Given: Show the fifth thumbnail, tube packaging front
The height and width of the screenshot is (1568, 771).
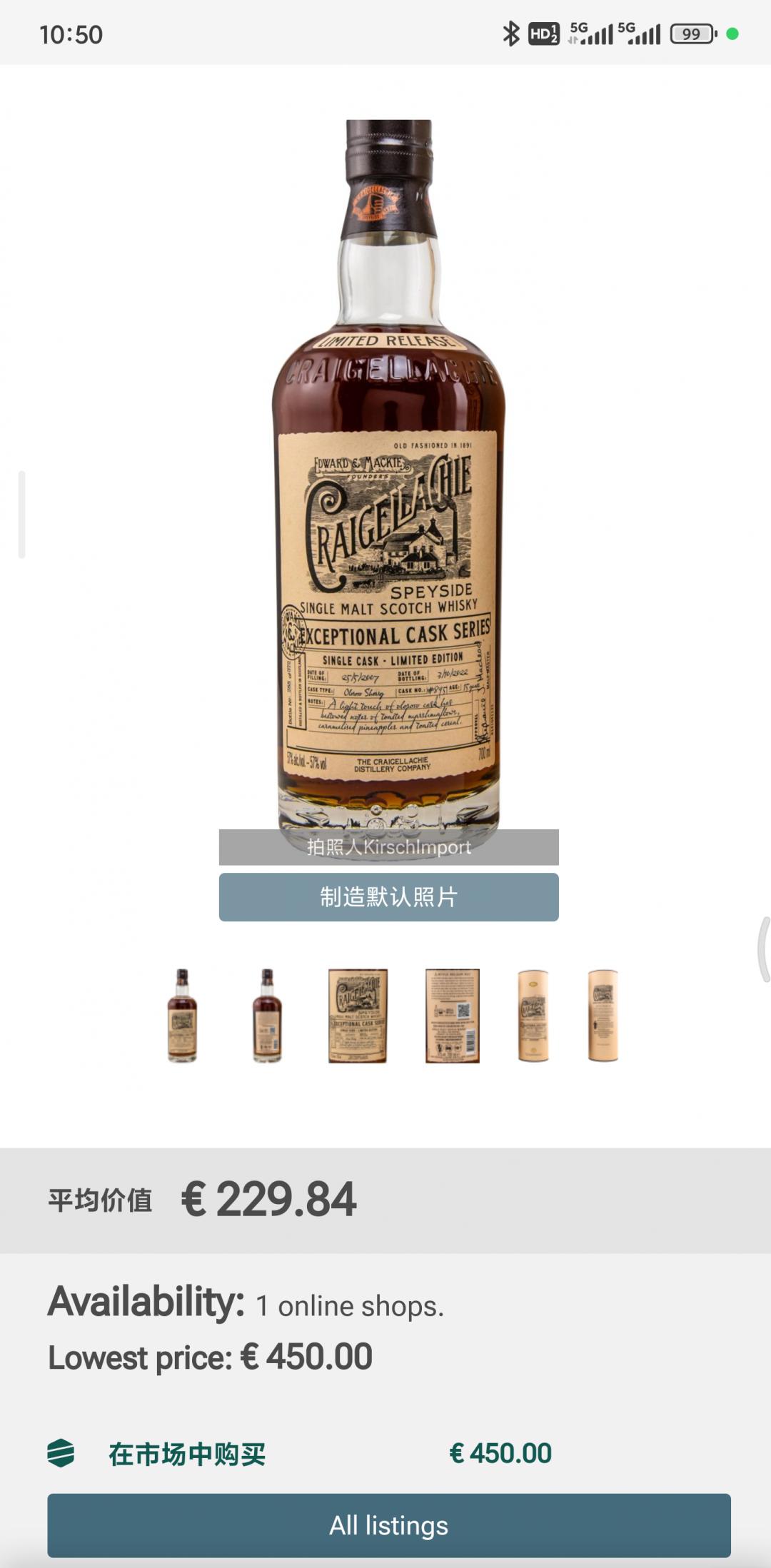Looking at the screenshot, I should pyautogui.click(x=533, y=1015).
